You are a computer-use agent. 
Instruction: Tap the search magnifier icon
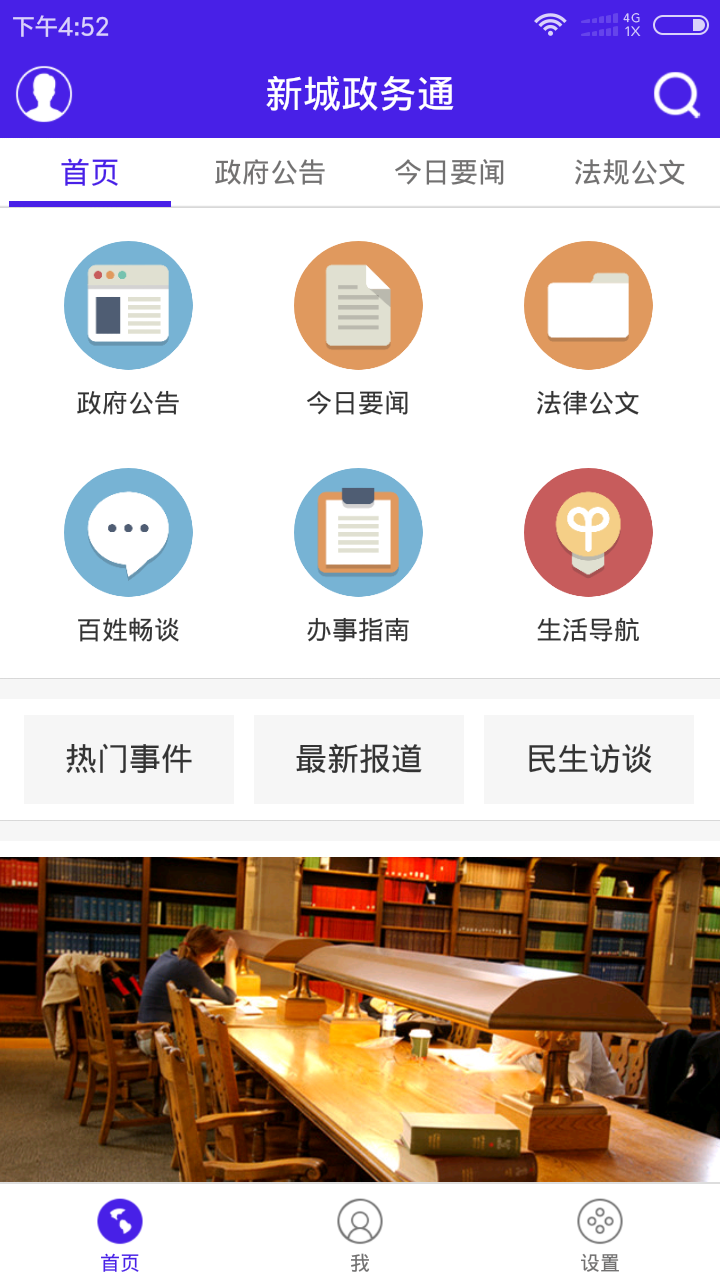point(676,96)
